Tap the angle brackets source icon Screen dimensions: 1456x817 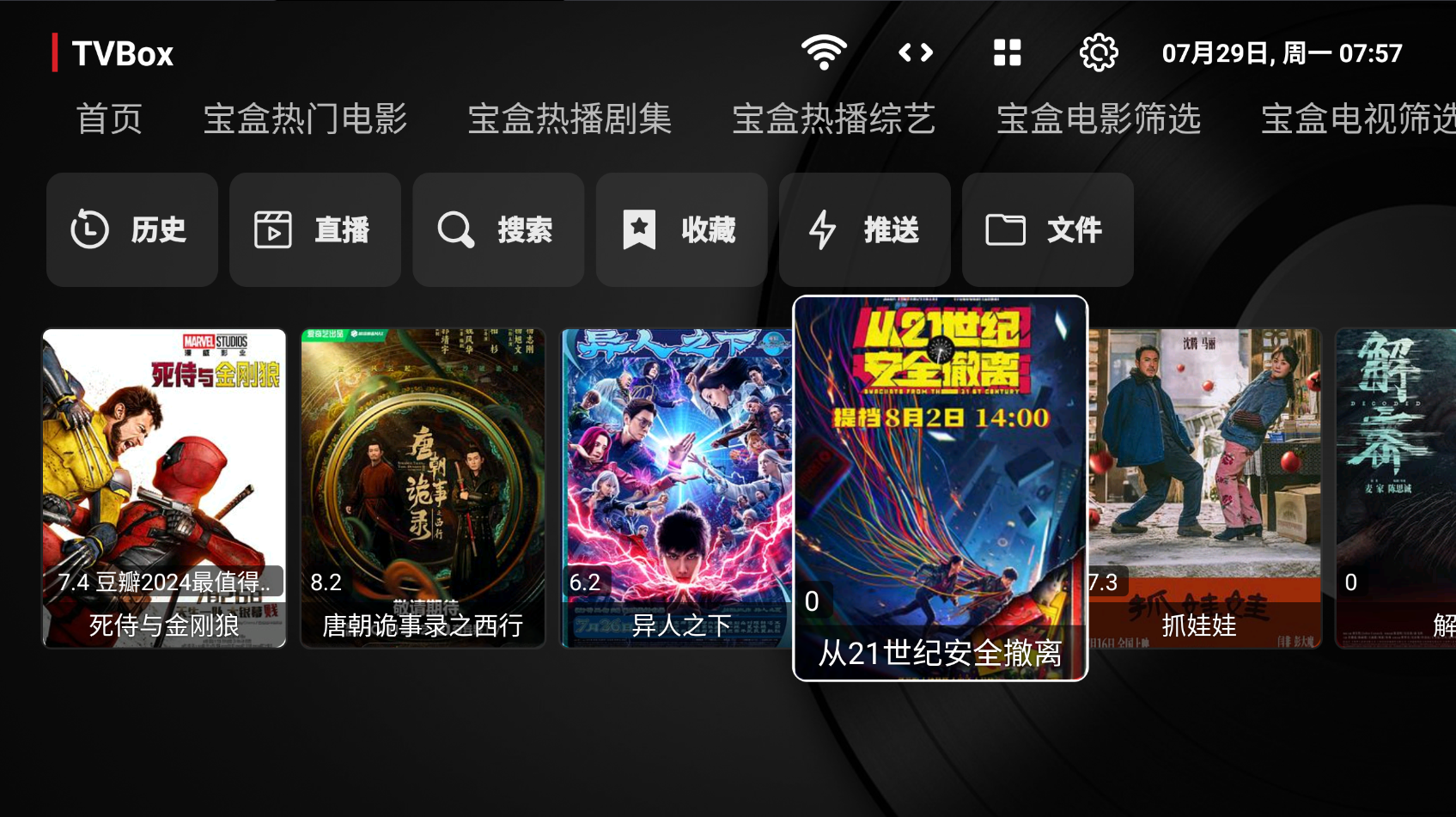coord(916,53)
